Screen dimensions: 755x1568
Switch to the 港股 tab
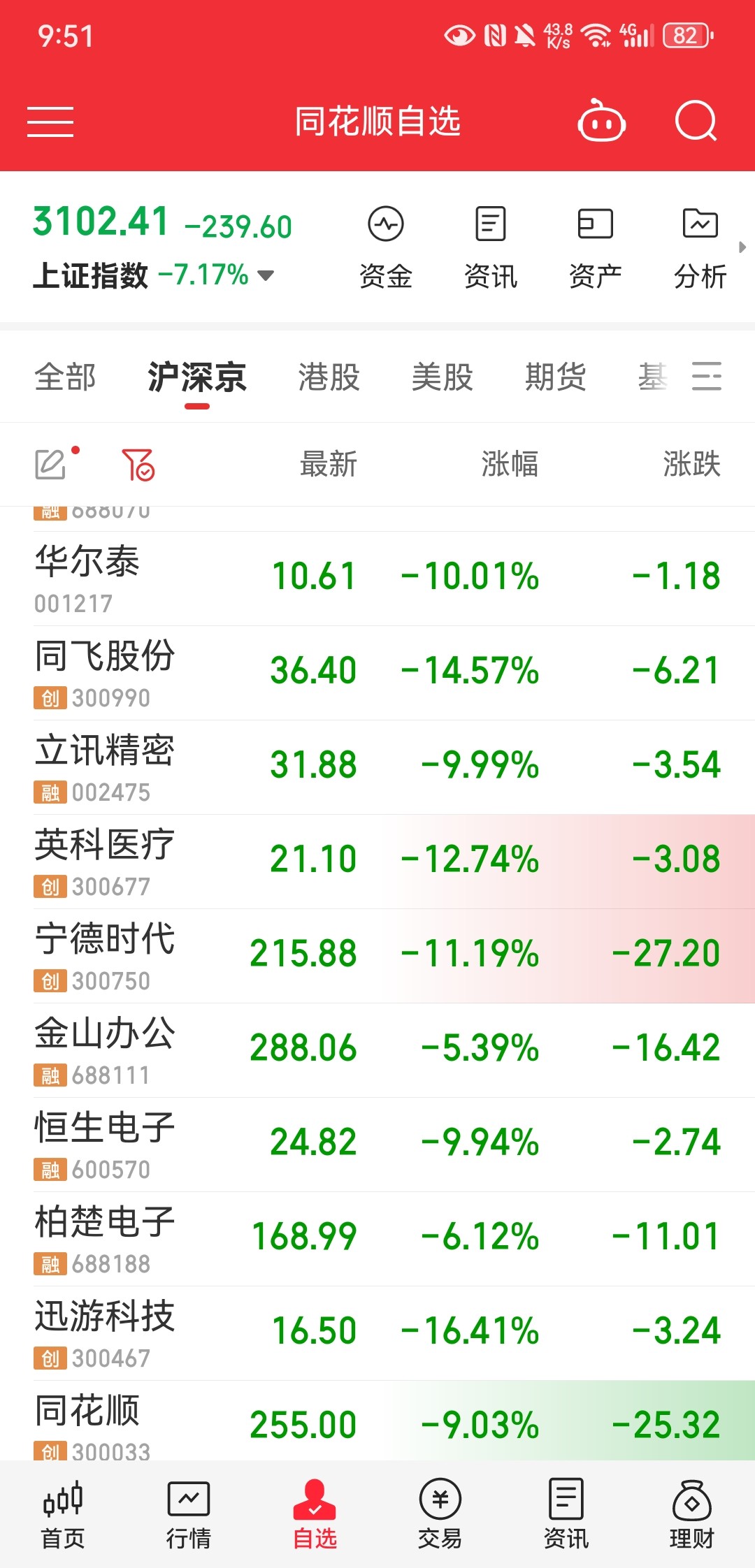tap(329, 377)
